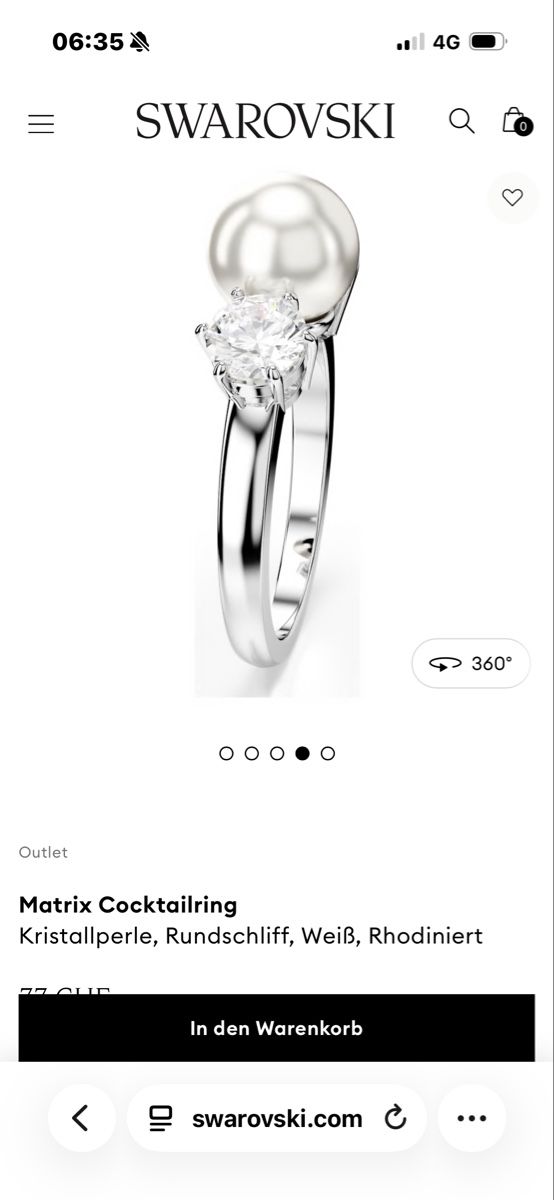This screenshot has height=1200, width=554.
Task: Go back in the browser
Action: pyautogui.click(x=81, y=1118)
